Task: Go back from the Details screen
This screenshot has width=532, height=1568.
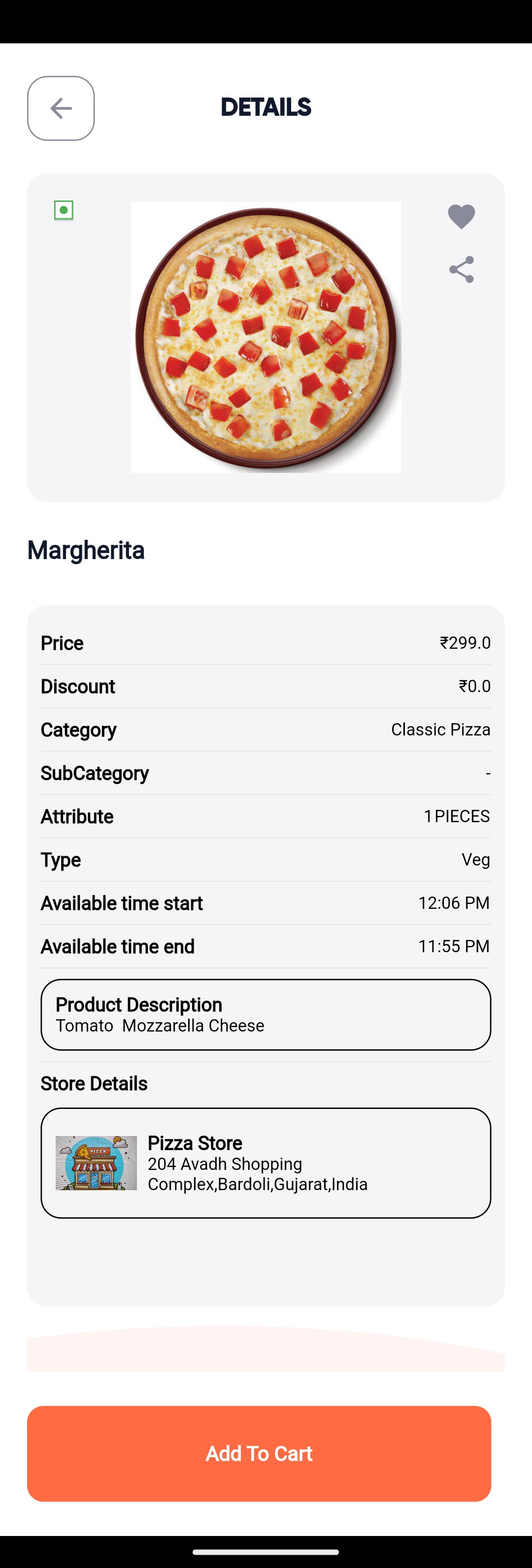Action: (61, 108)
